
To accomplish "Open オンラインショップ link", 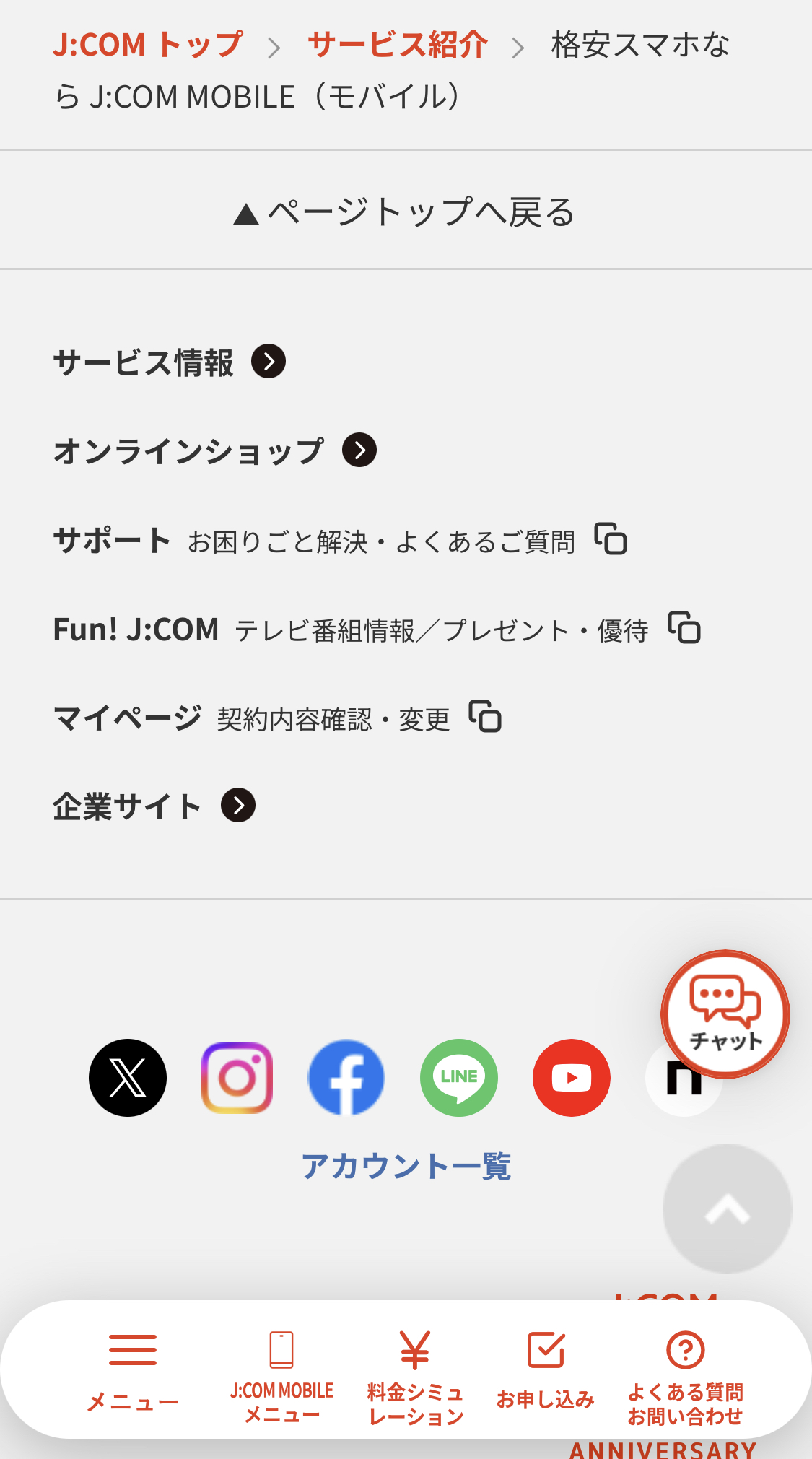I will point(214,451).
